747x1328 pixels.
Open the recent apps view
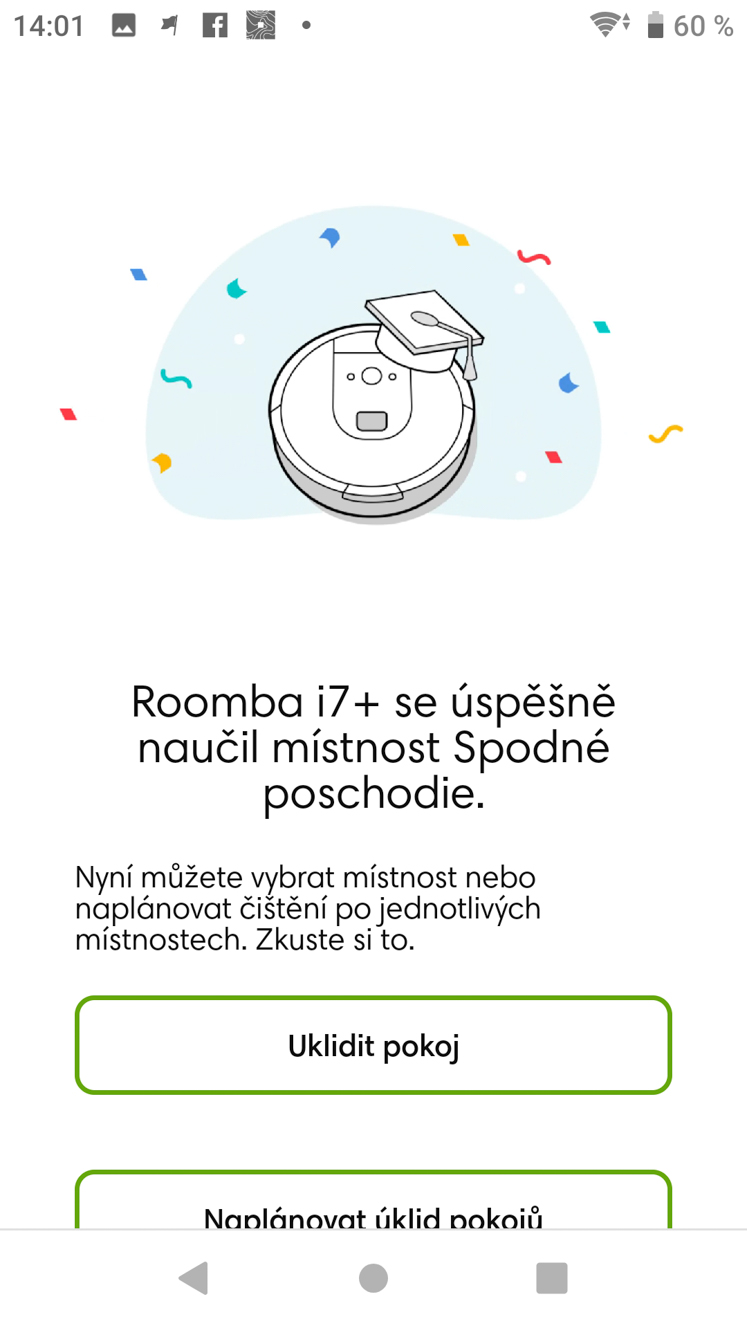click(552, 1278)
